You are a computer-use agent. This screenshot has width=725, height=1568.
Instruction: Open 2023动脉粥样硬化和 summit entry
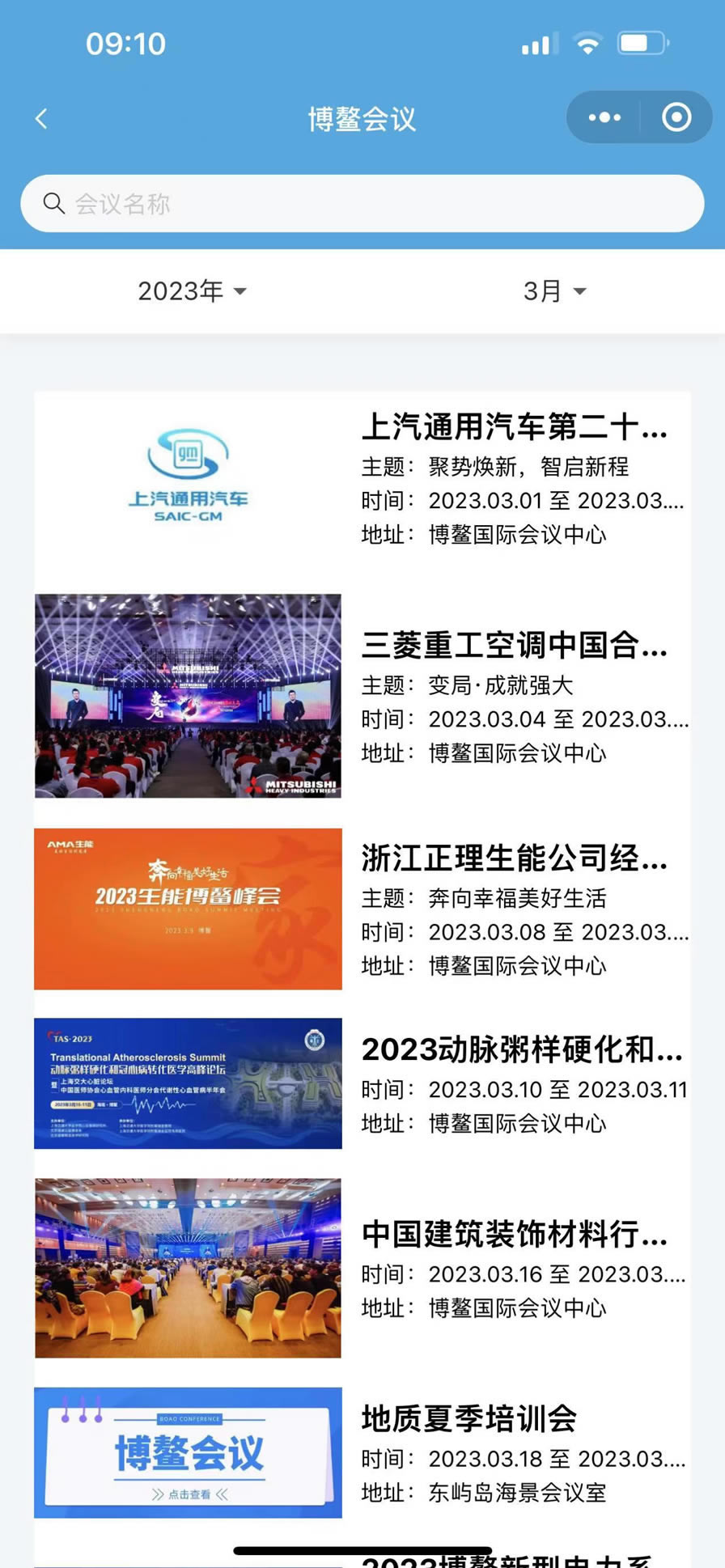click(x=522, y=1050)
